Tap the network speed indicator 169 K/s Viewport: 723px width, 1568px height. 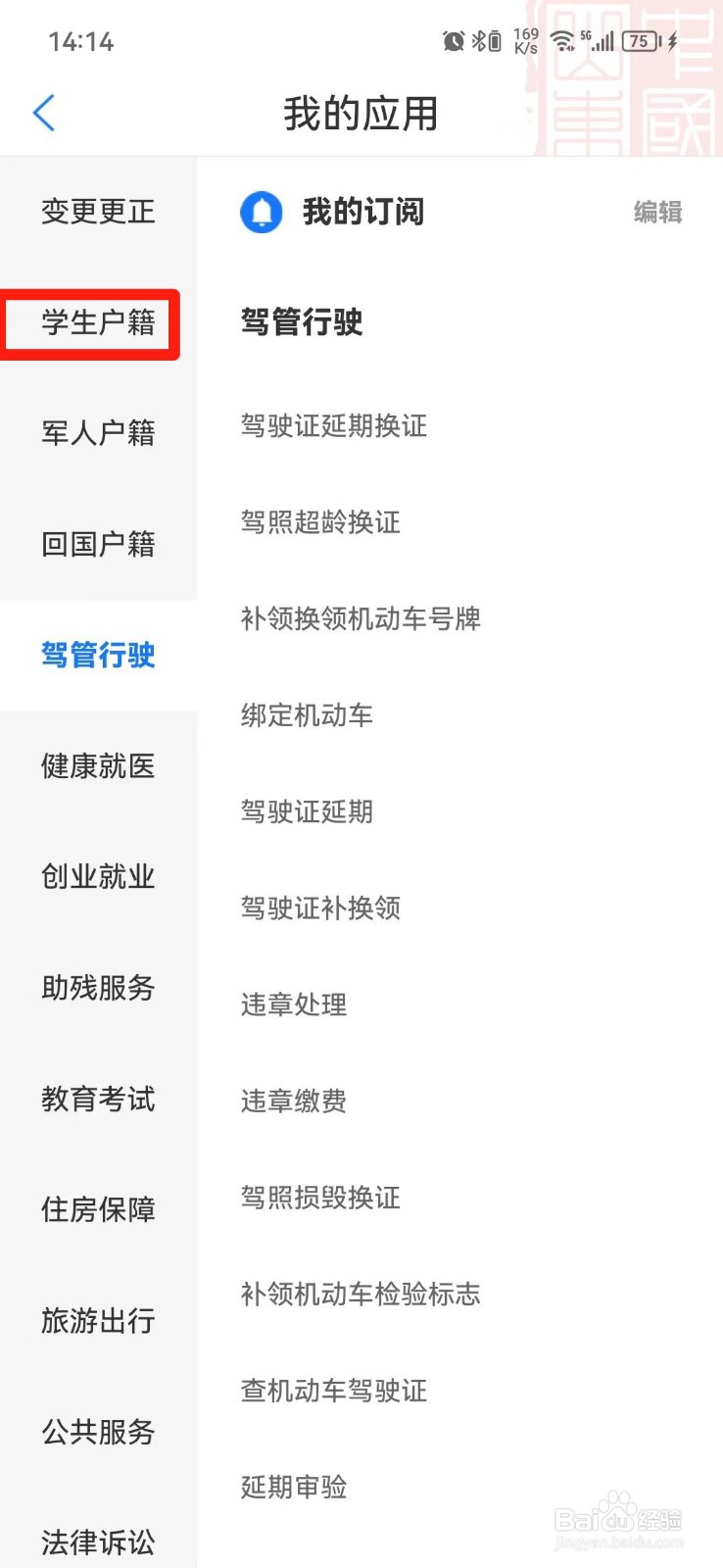[524, 41]
